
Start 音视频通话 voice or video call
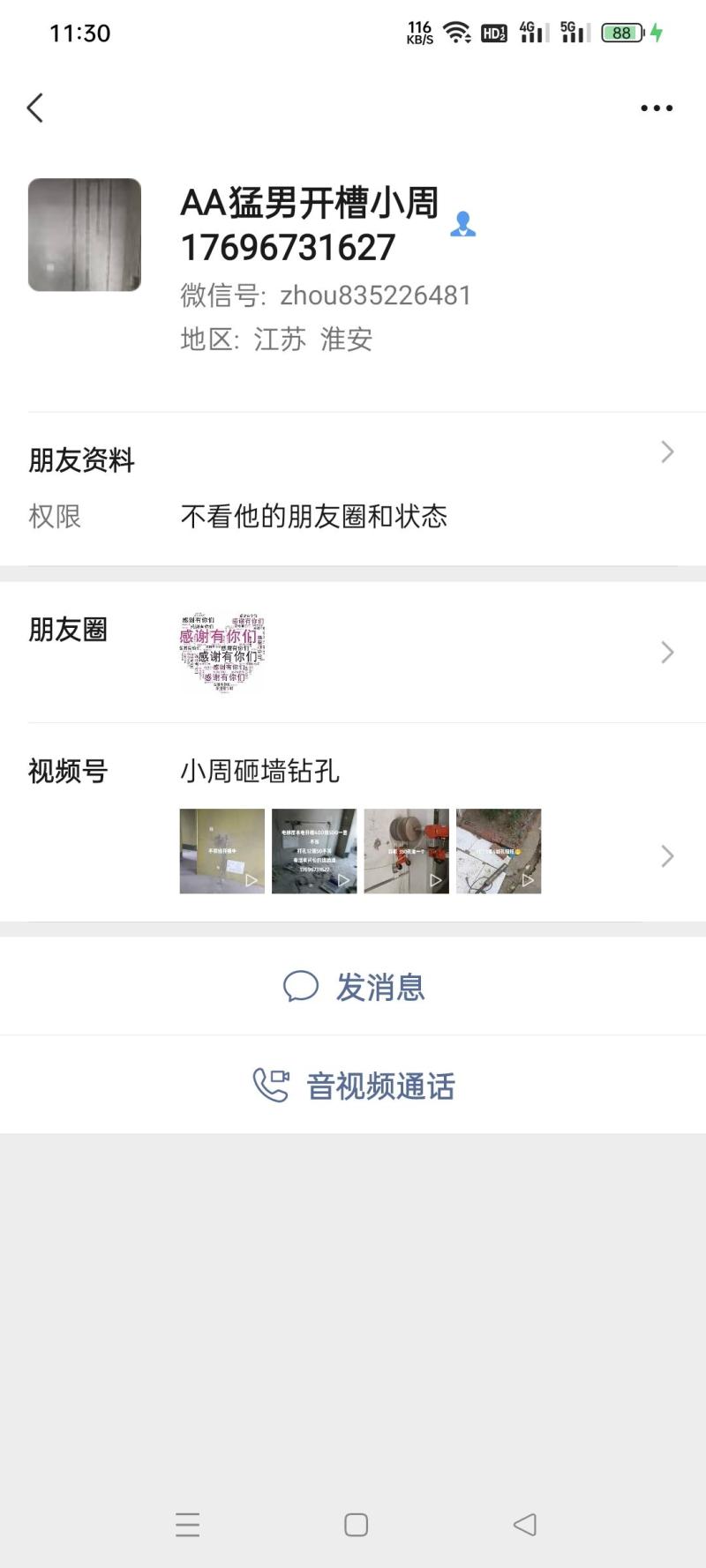click(x=353, y=1086)
